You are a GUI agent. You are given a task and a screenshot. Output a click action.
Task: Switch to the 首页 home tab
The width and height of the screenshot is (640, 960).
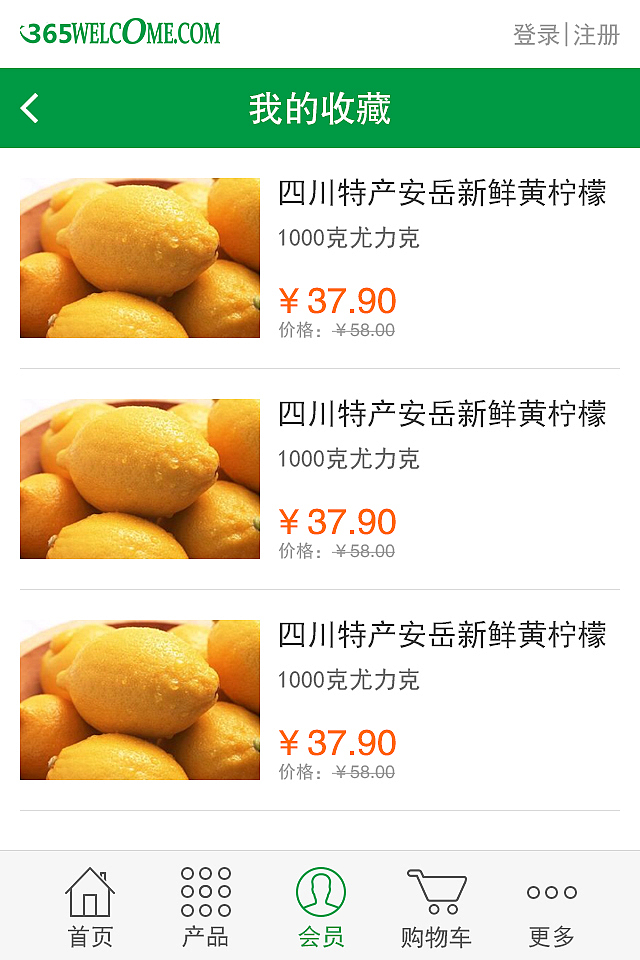(90, 906)
